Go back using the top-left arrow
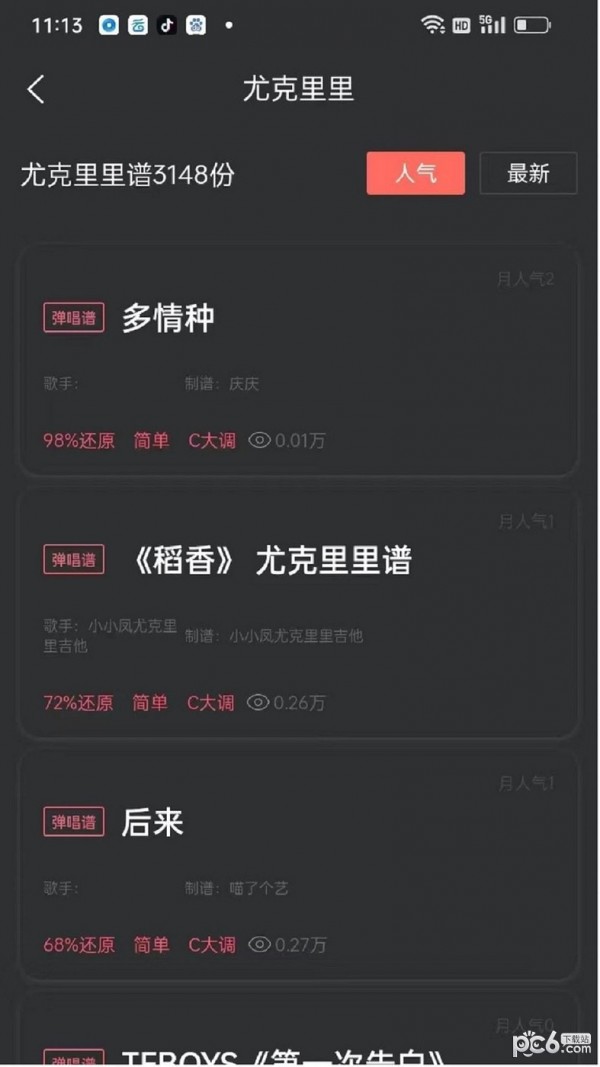Image resolution: width=600 pixels, height=1067 pixels. (x=36, y=89)
